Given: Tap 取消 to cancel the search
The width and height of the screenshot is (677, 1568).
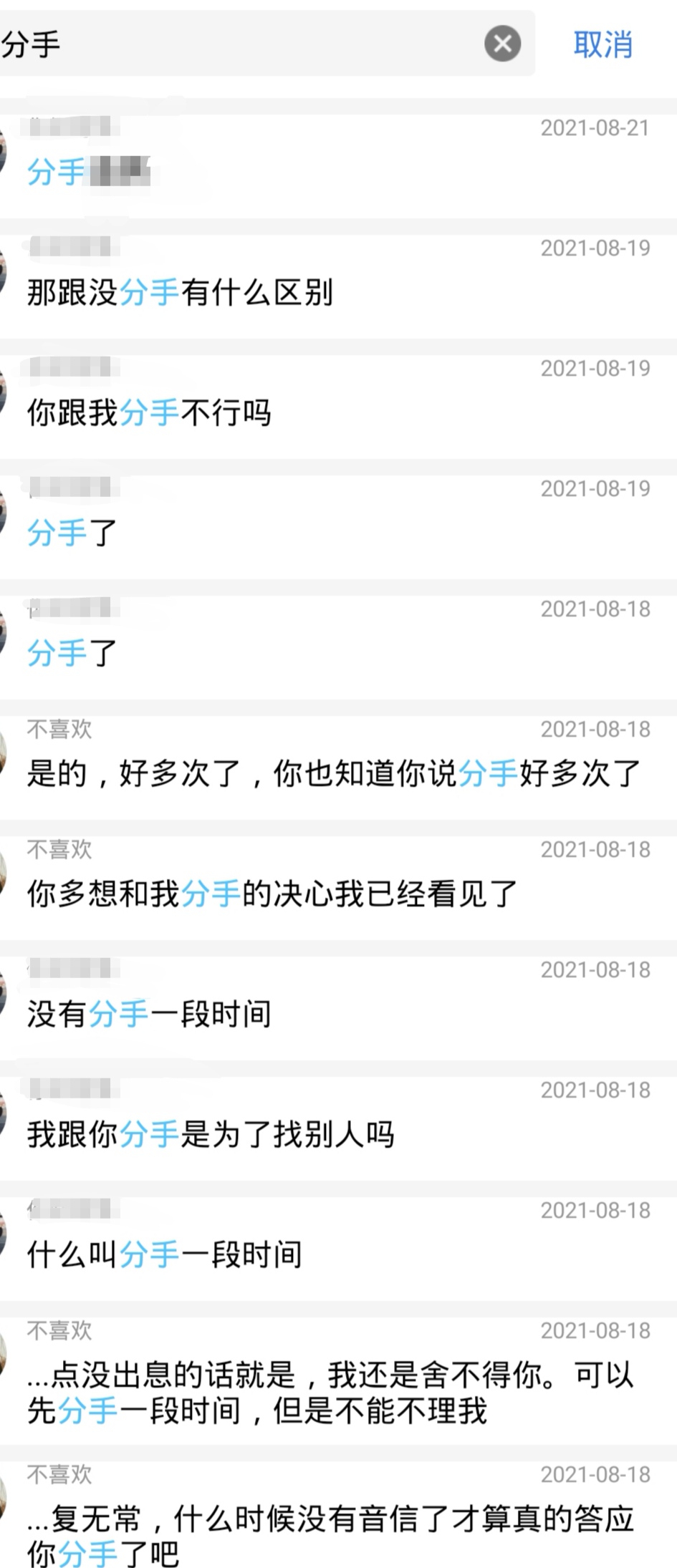Looking at the screenshot, I should (x=602, y=44).
